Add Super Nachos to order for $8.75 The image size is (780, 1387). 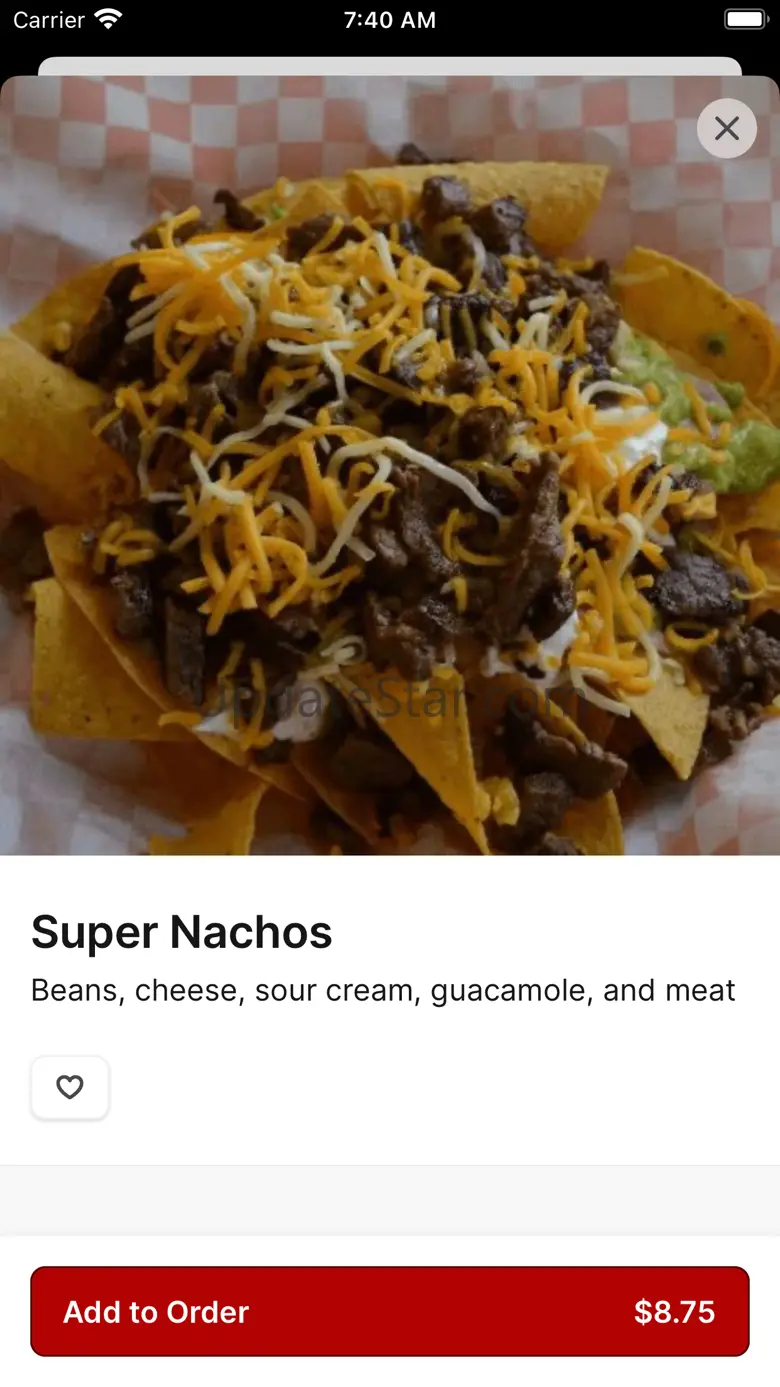pyautogui.click(x=390, y=1311)
